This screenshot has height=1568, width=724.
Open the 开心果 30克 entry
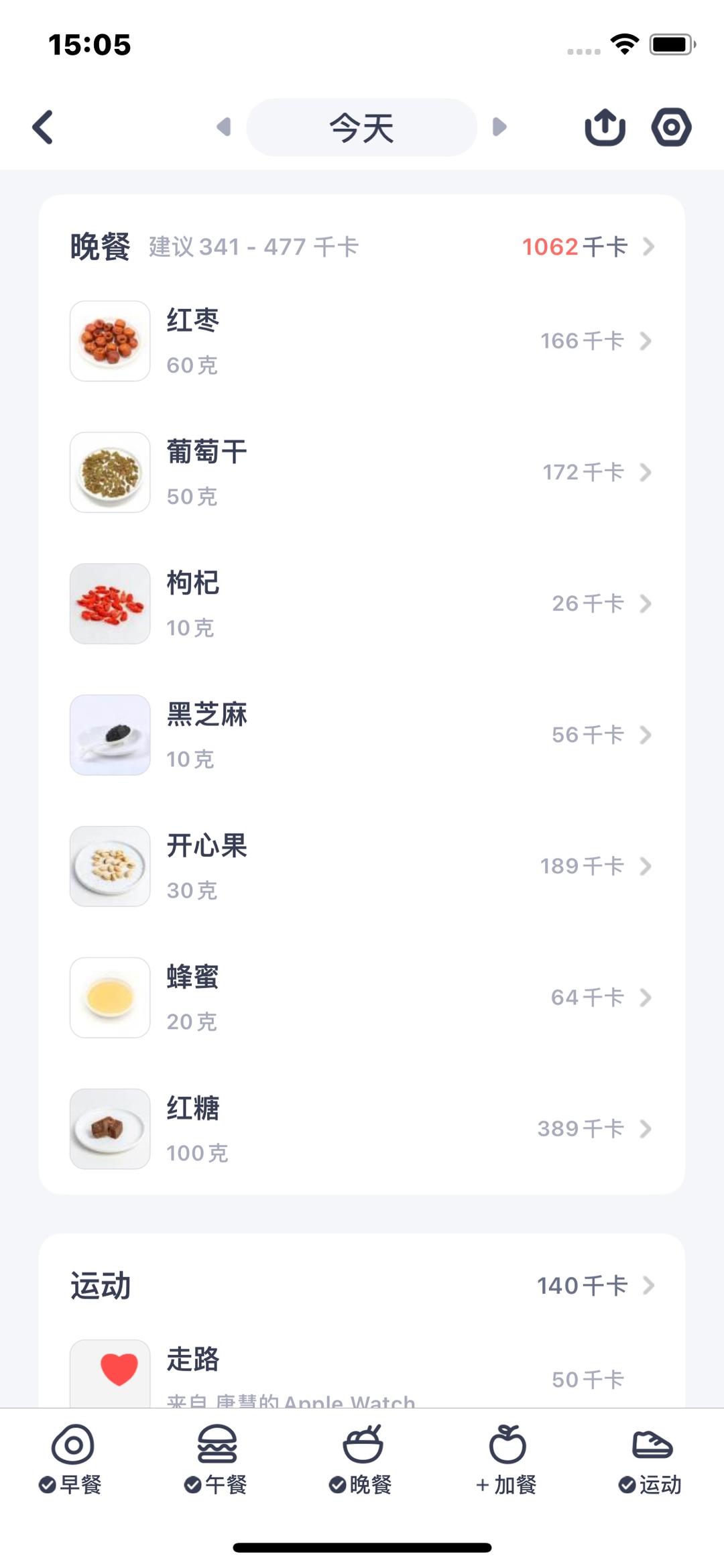pos(362,867)
